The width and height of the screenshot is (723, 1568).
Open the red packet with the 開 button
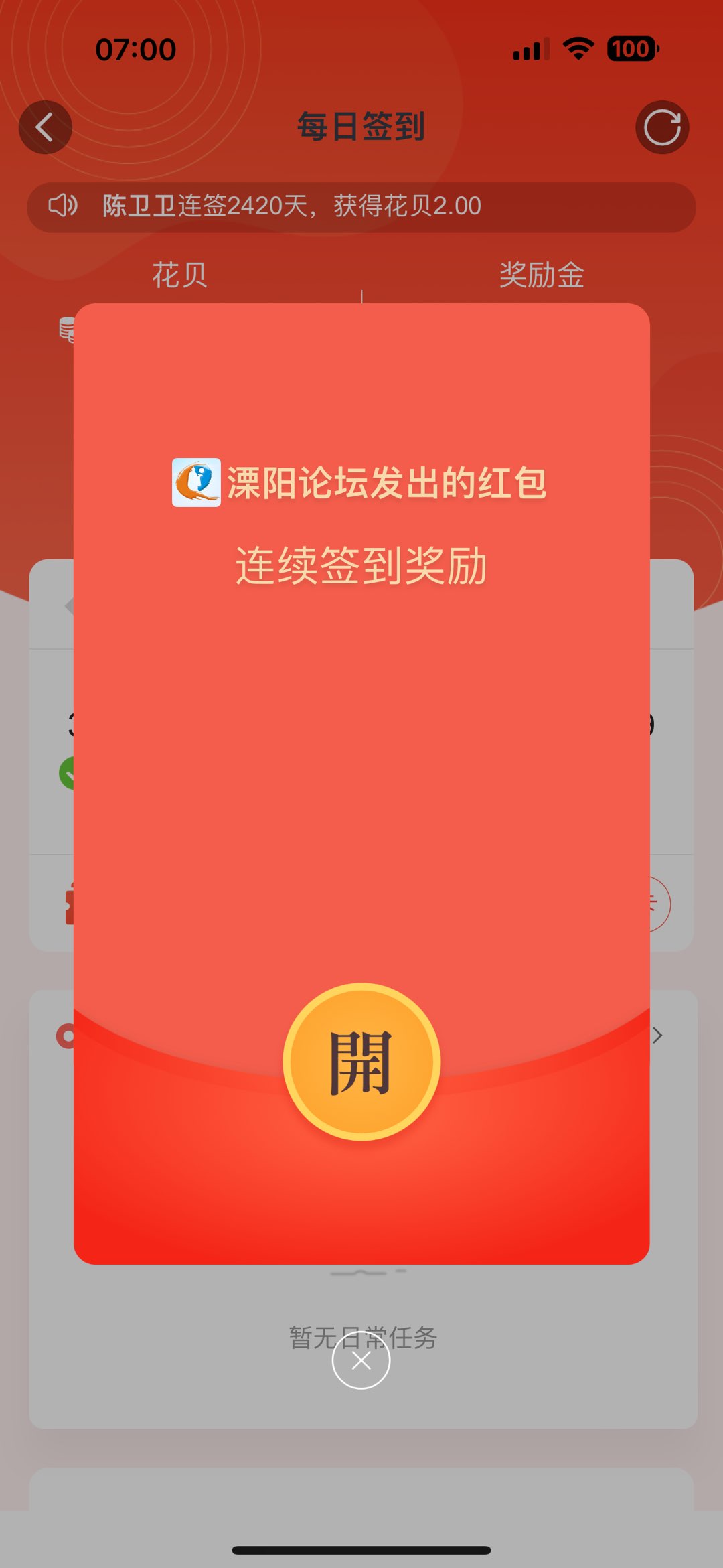361,1062
